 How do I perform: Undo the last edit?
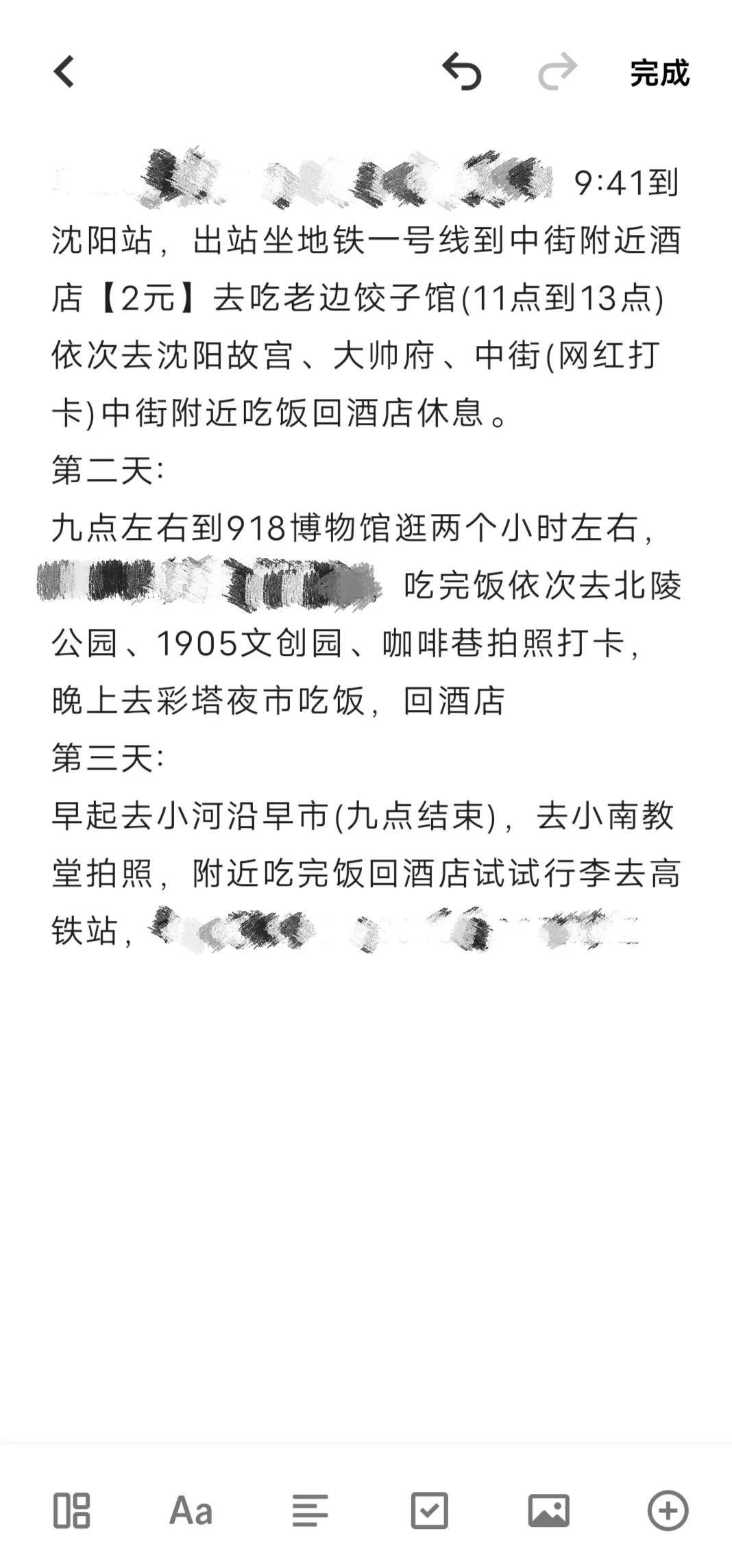(x=461, y=71)
